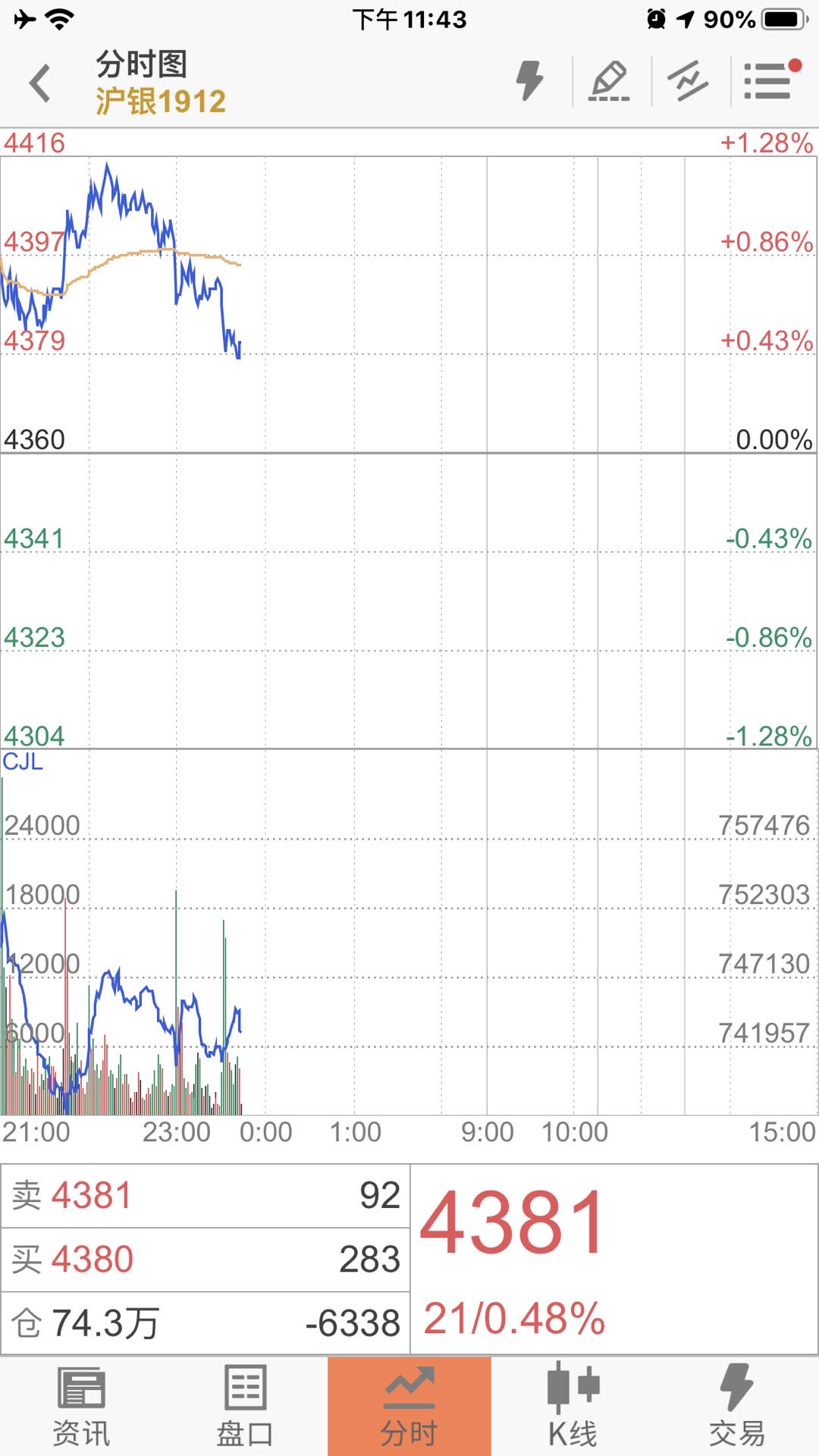
Task: Select the 分时 tab
Action: 409,1406
